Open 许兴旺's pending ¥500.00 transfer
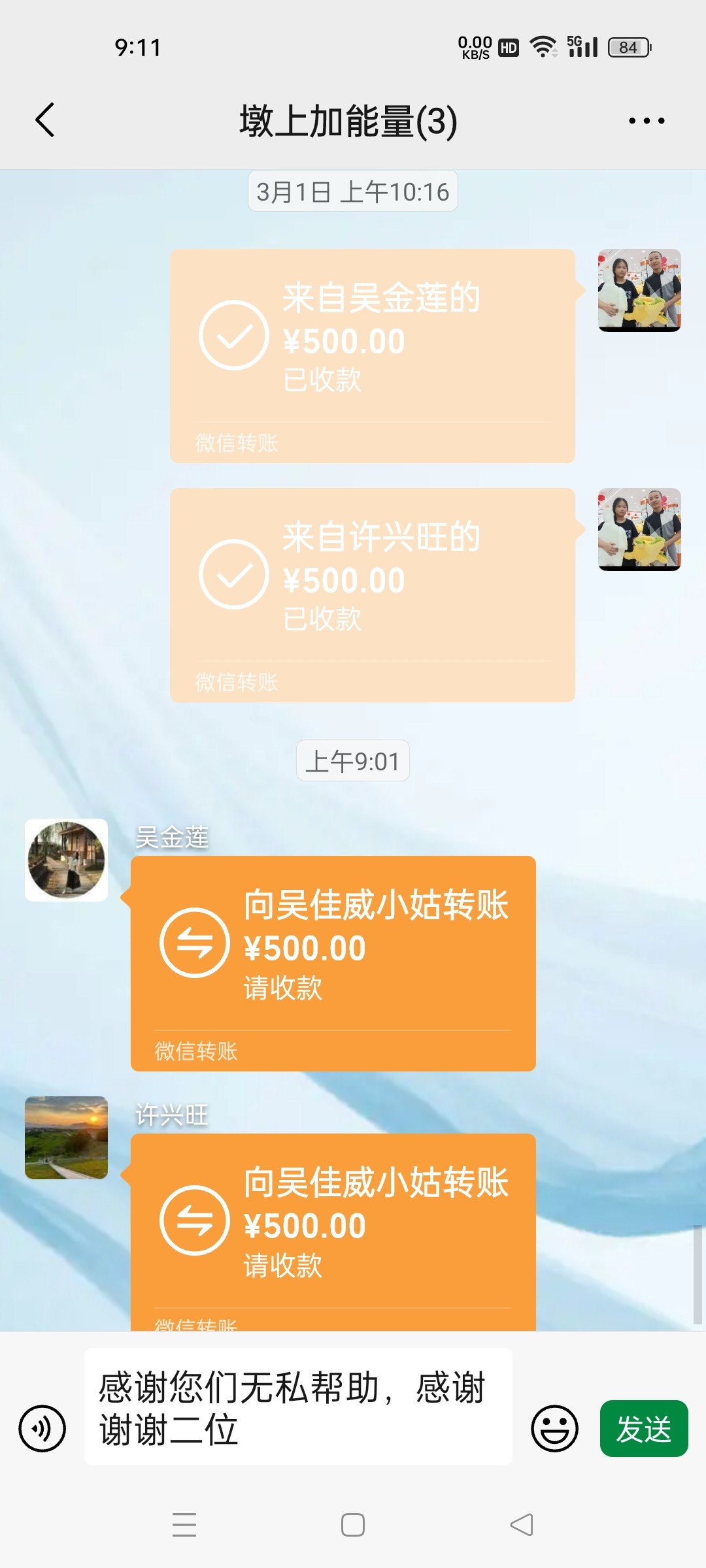This screenshot has width=706, height=1568. (333, 1232)
